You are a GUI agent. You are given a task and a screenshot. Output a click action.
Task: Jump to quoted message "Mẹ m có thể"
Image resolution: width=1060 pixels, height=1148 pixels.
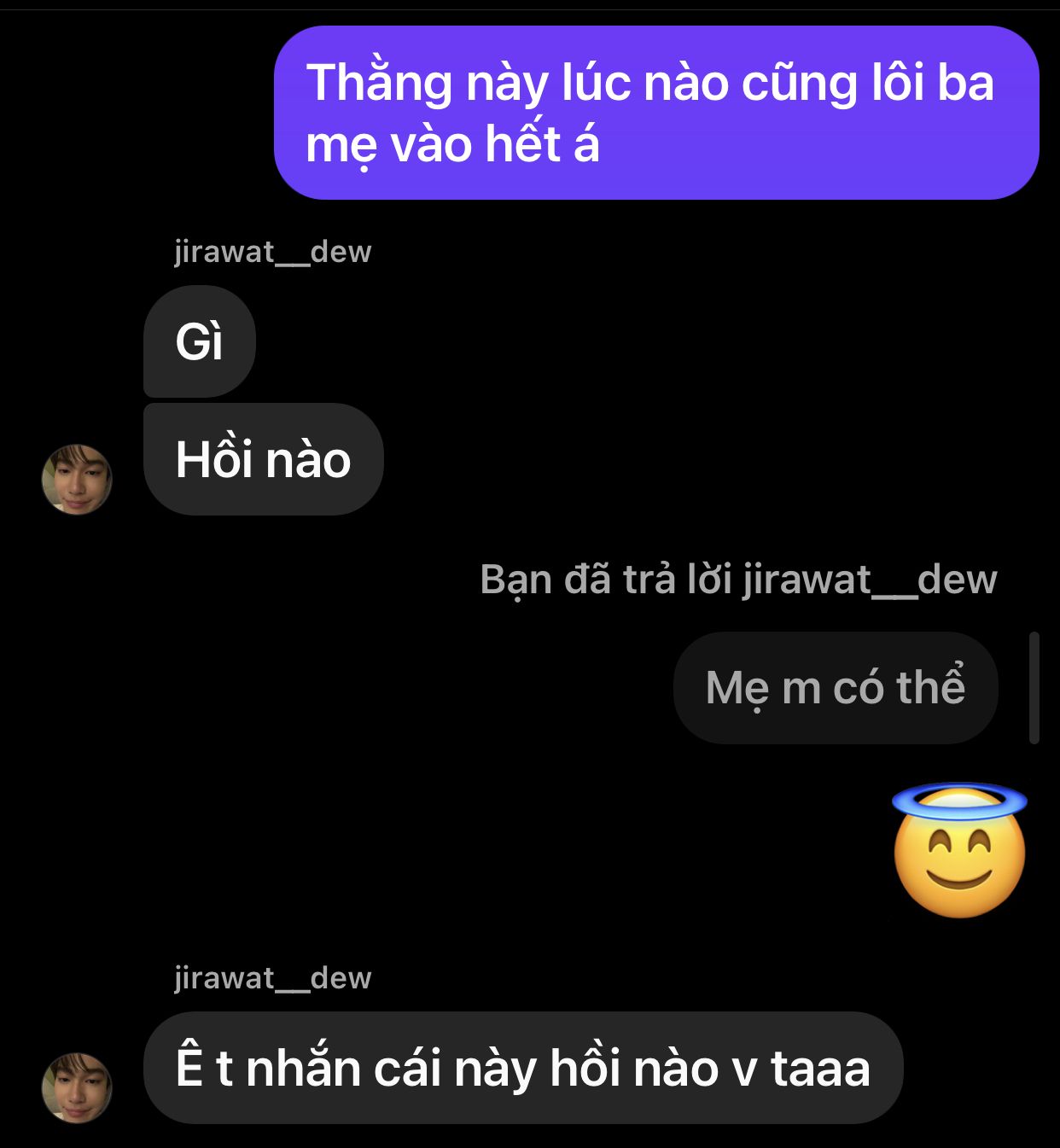835,688
